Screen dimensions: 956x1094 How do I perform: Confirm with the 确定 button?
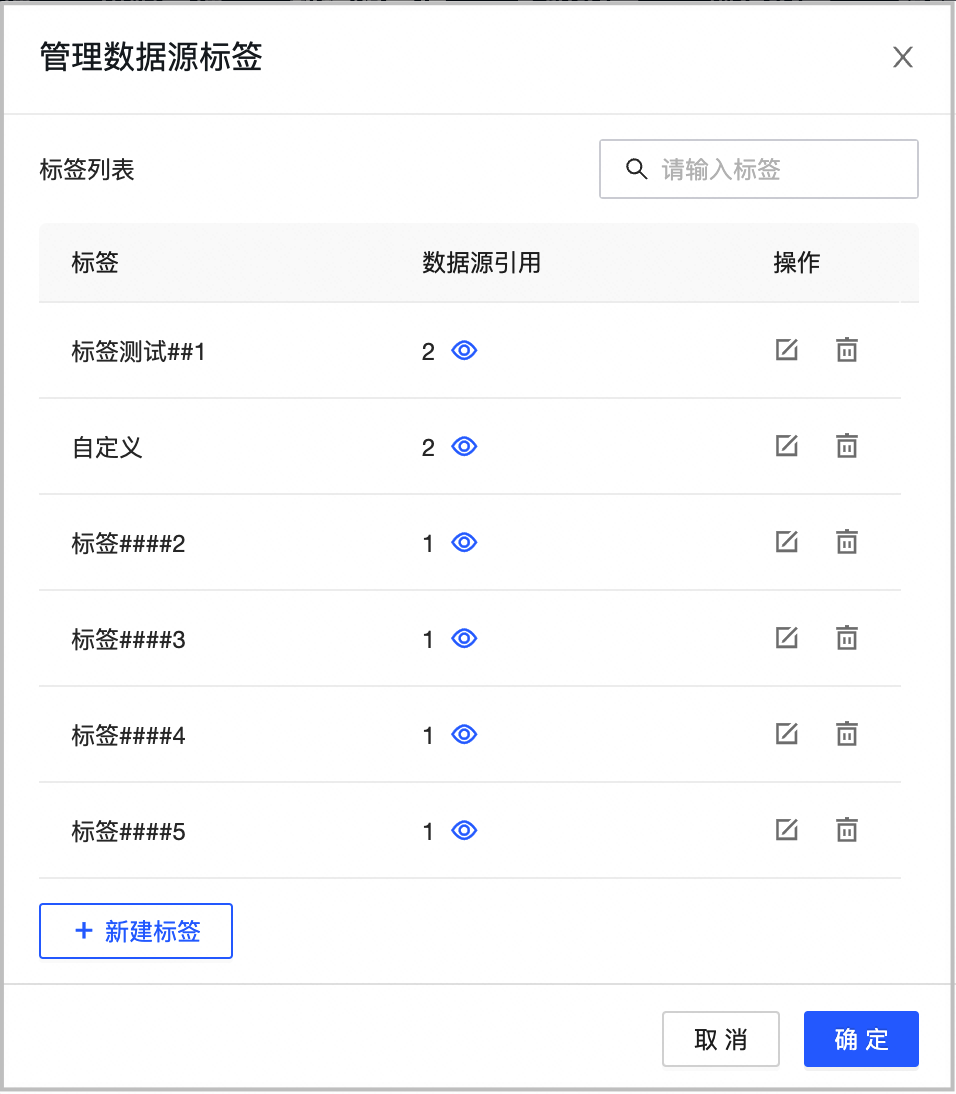pos(861,1039)
